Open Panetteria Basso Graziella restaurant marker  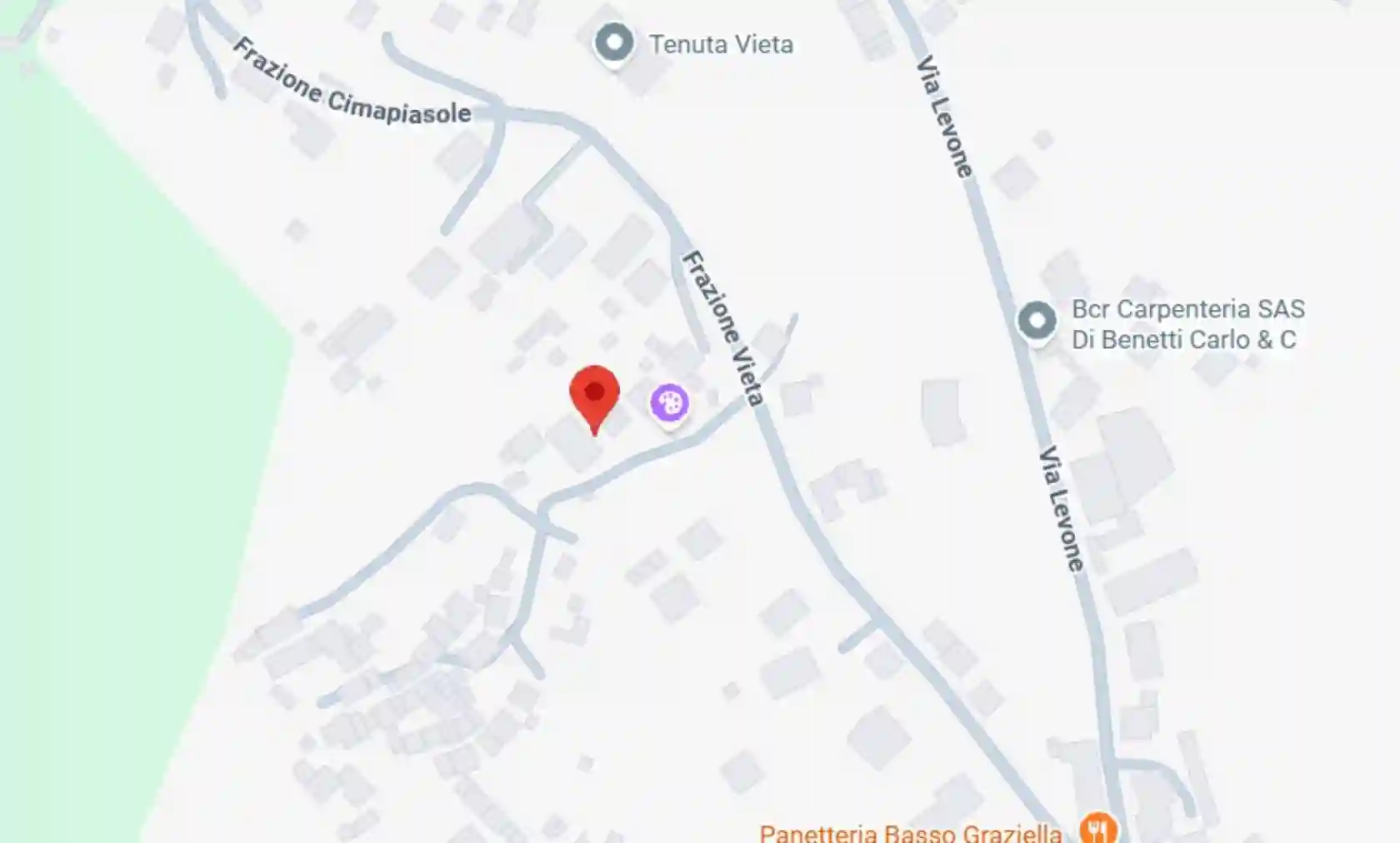1097,829
